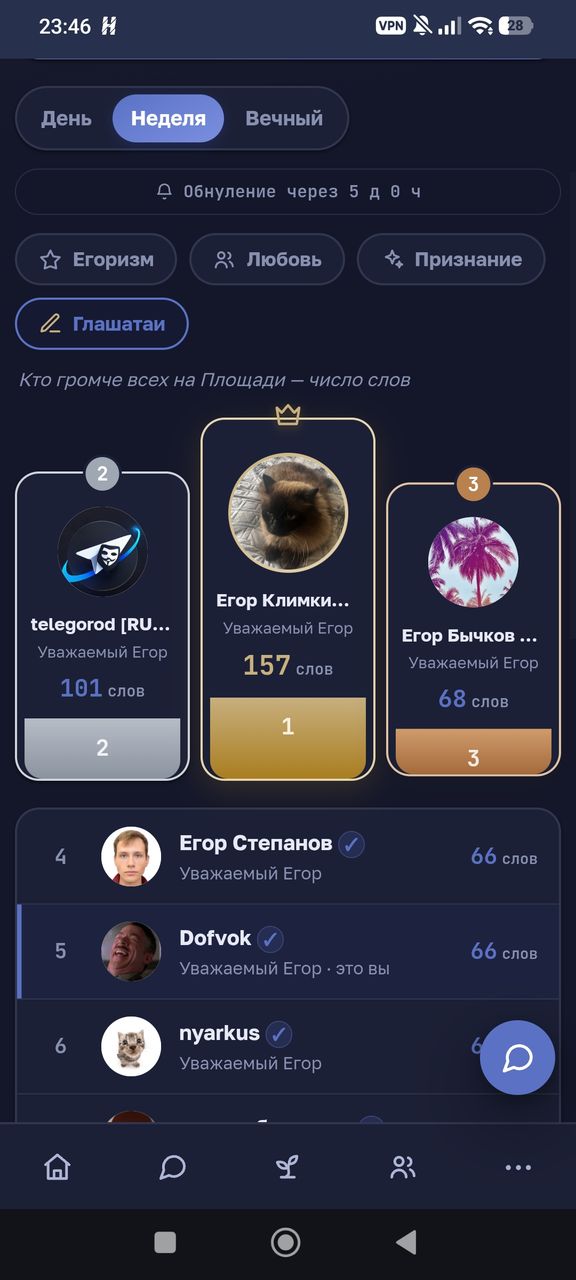Tap the Глашатаи filter chip
The image size is (576, 1280).
102,324
